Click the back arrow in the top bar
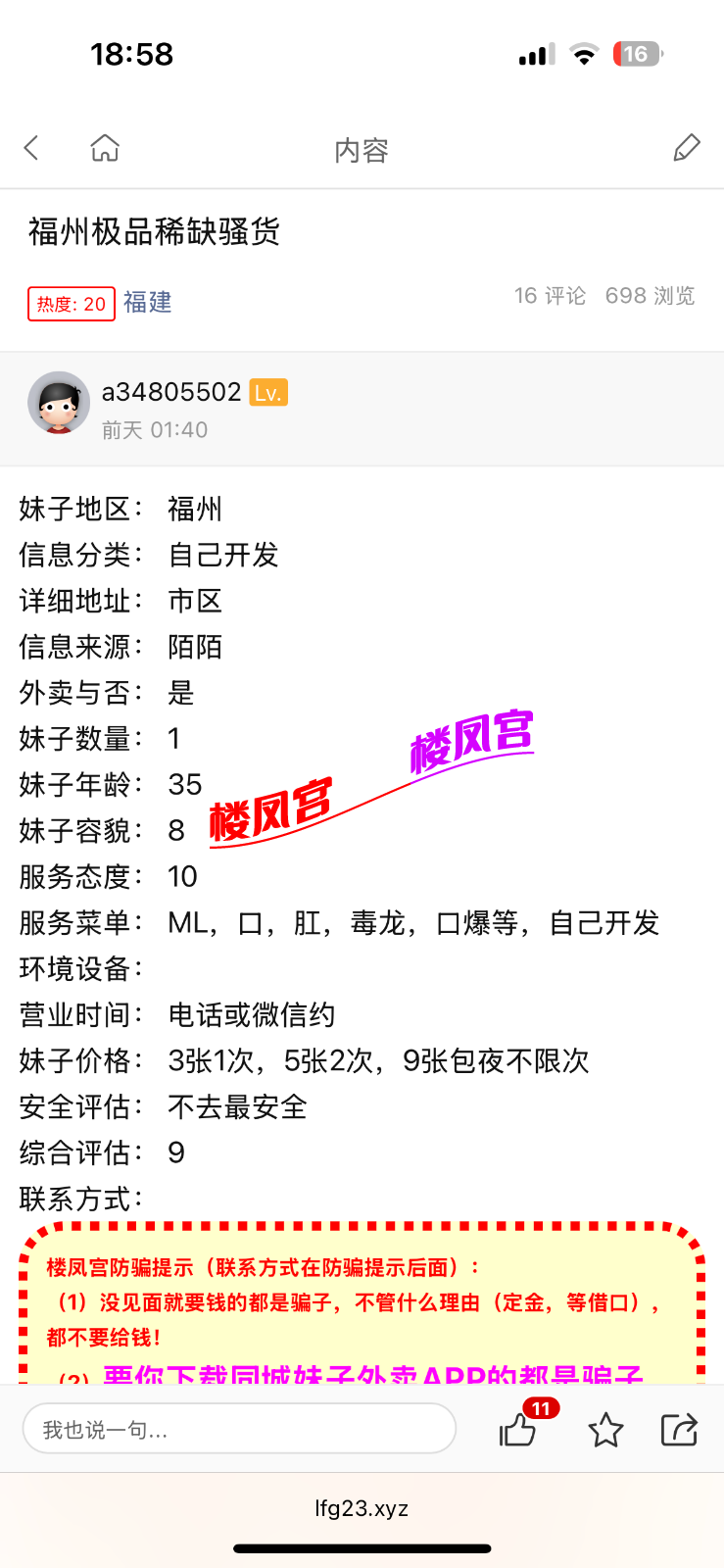Screen dimensions: 724x1568 30,146
